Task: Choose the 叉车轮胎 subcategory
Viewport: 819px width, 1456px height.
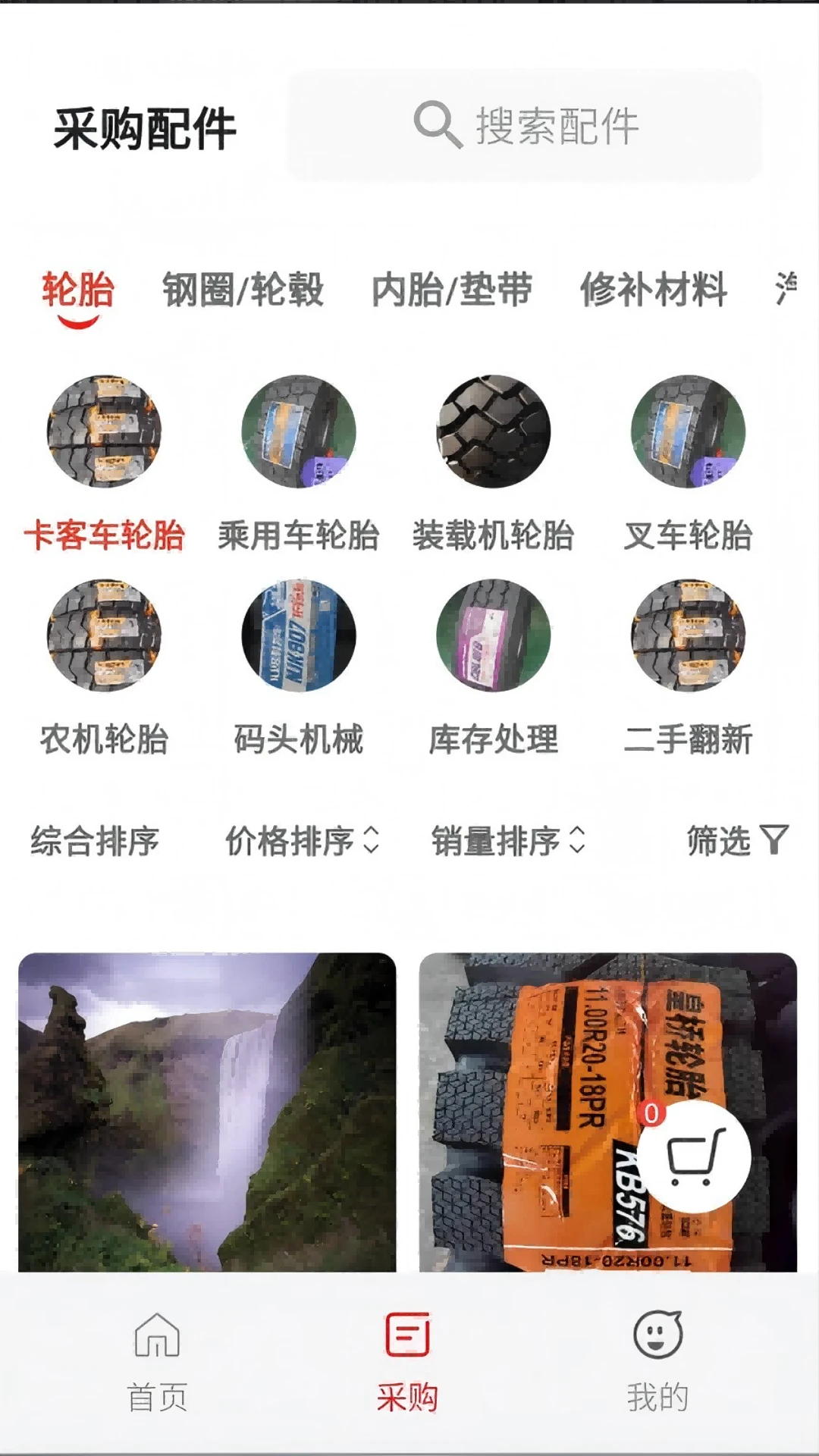Action: click(x=688, y=462)
